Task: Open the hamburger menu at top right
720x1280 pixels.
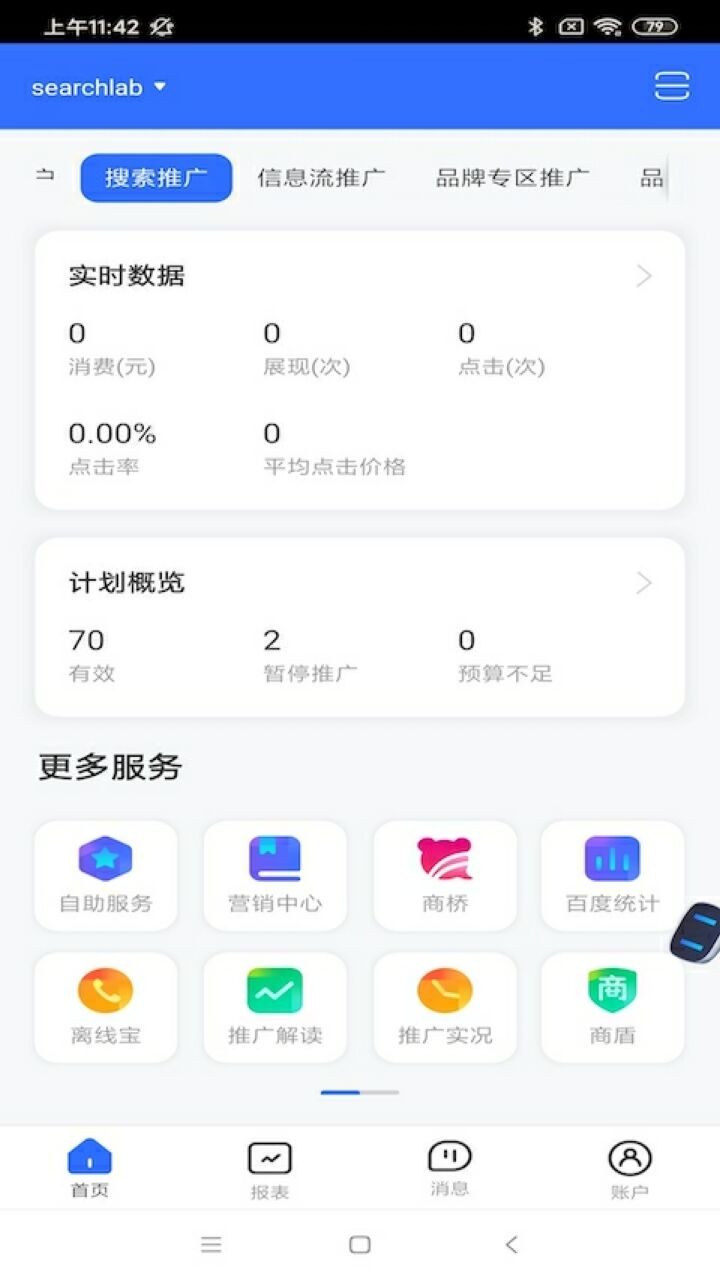Action: (673, 86)
